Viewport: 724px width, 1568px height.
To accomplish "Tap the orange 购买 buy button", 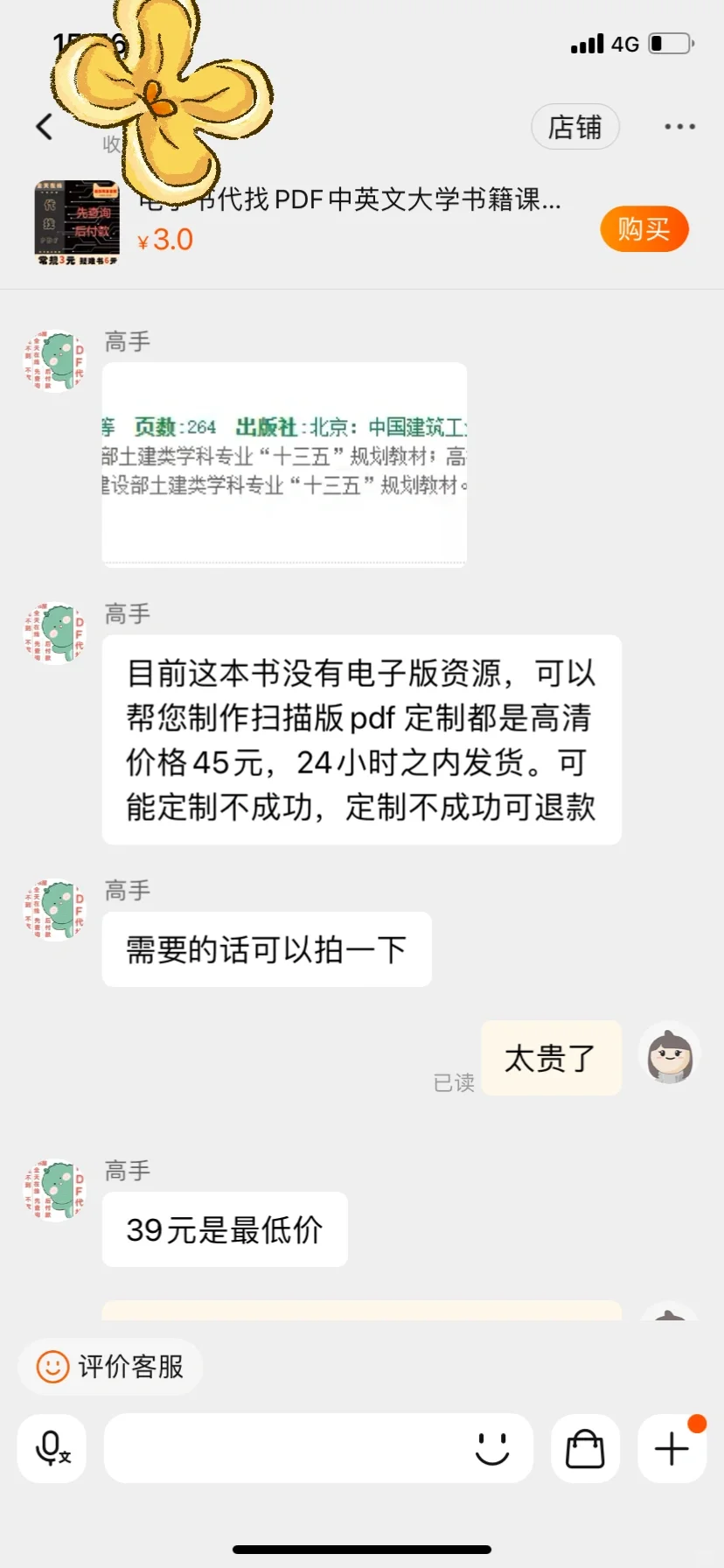I will pyautogui.click(x=644, y=229).
